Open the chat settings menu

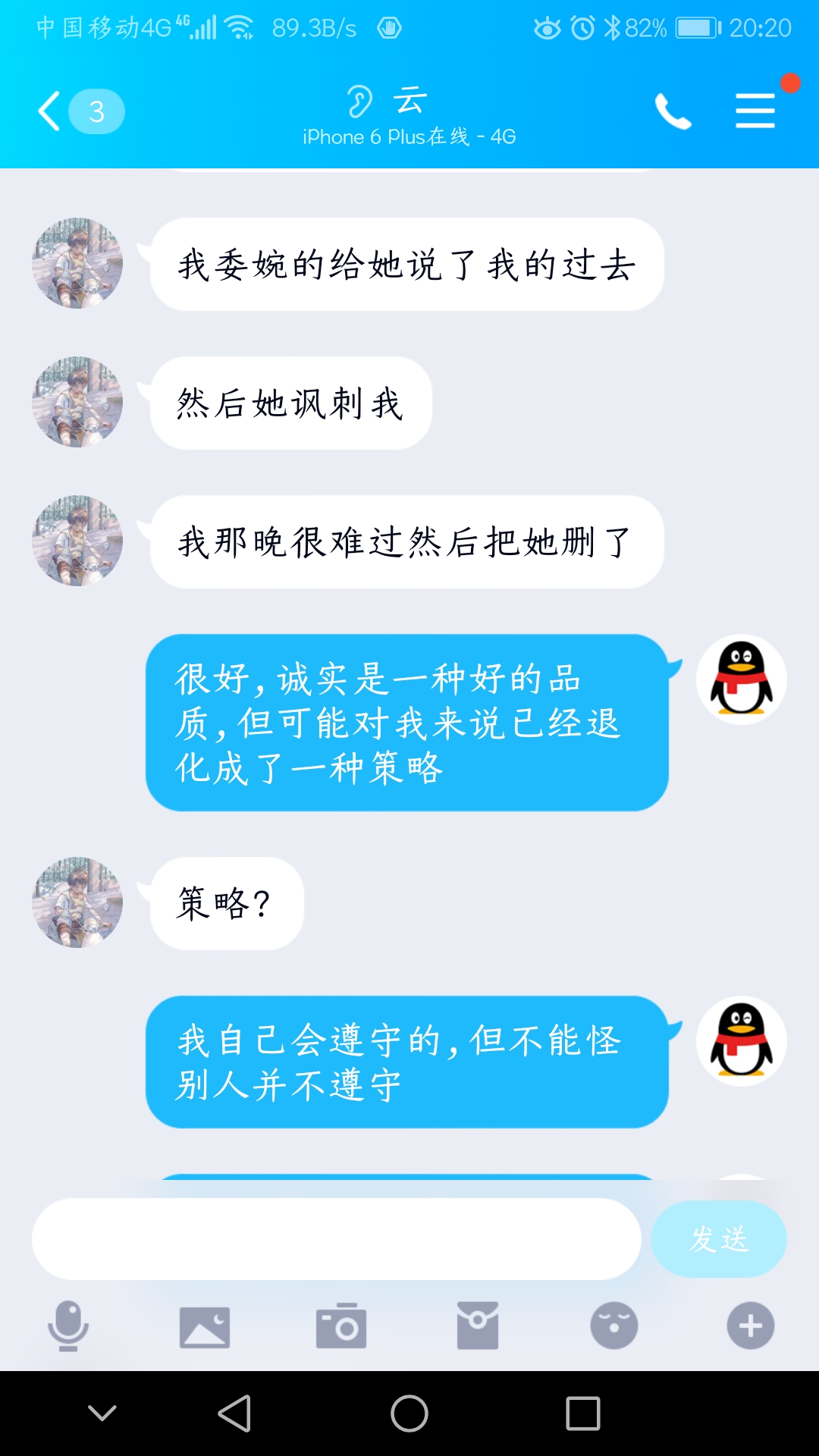[755, 111]
